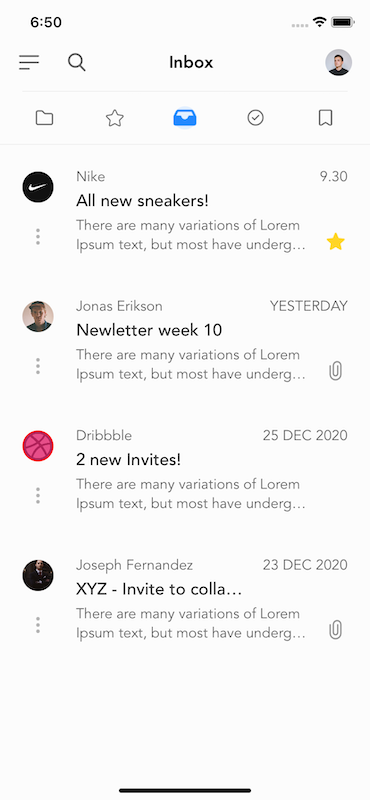Viewport: 370px width, 800px height.
Task: Open the drawer menu button
Action: (29, 62)
